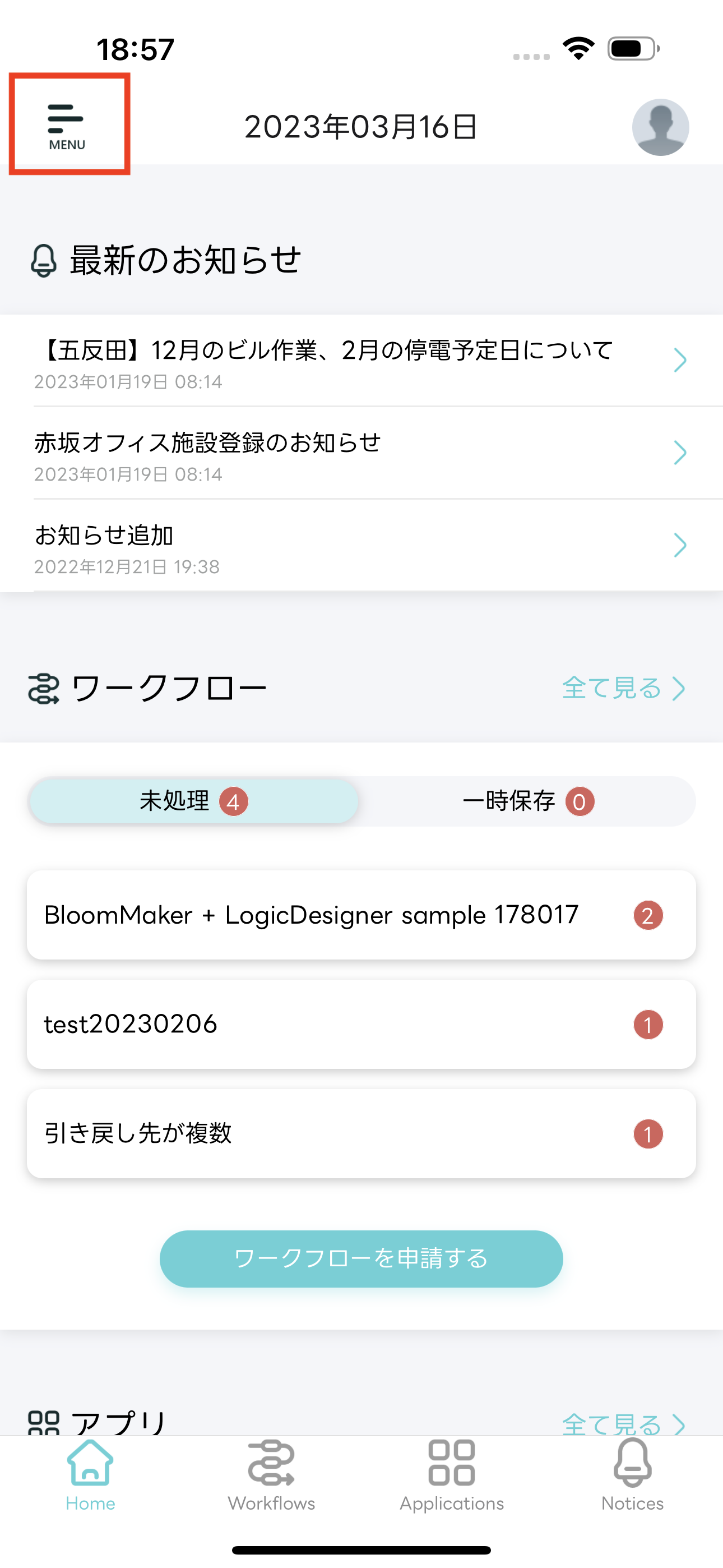The image size is (723, 1568).
Task: Open the 五反田 building work notice
Action: (x=360, y=361)
